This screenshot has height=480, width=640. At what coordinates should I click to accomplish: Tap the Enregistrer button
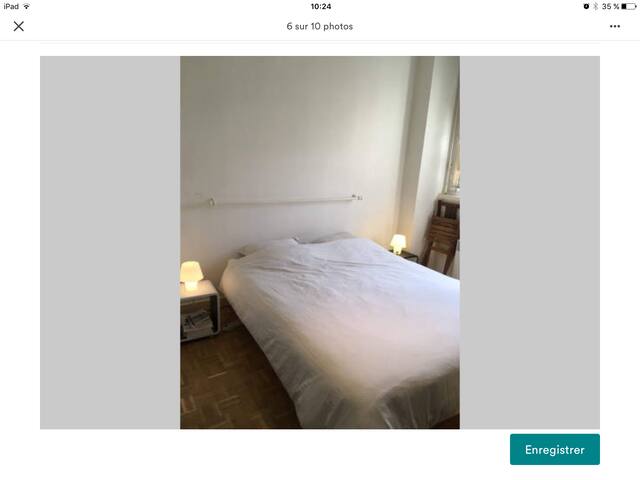click(x=554, y=449)
